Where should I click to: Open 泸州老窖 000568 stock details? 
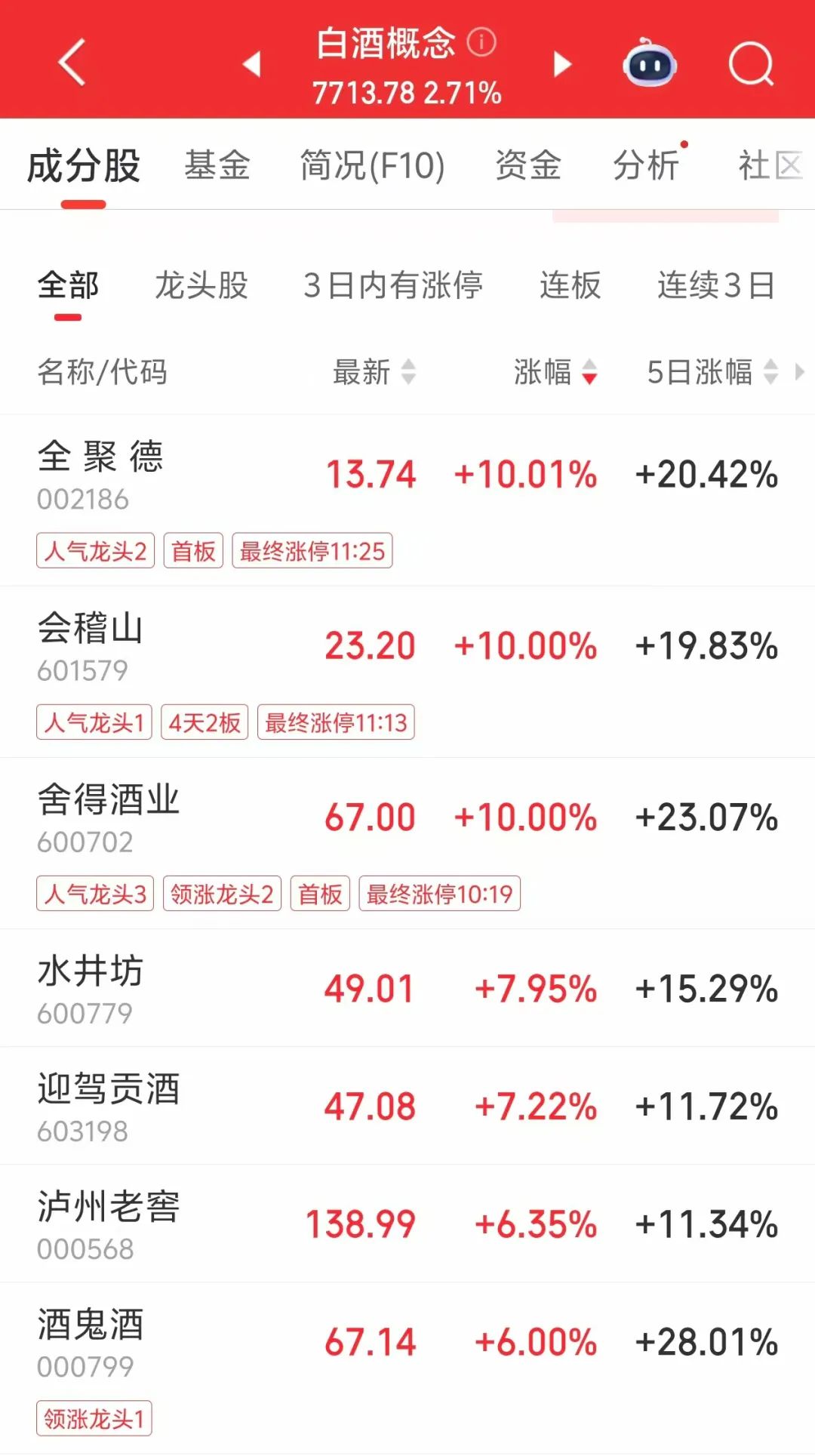[407, 1224]
